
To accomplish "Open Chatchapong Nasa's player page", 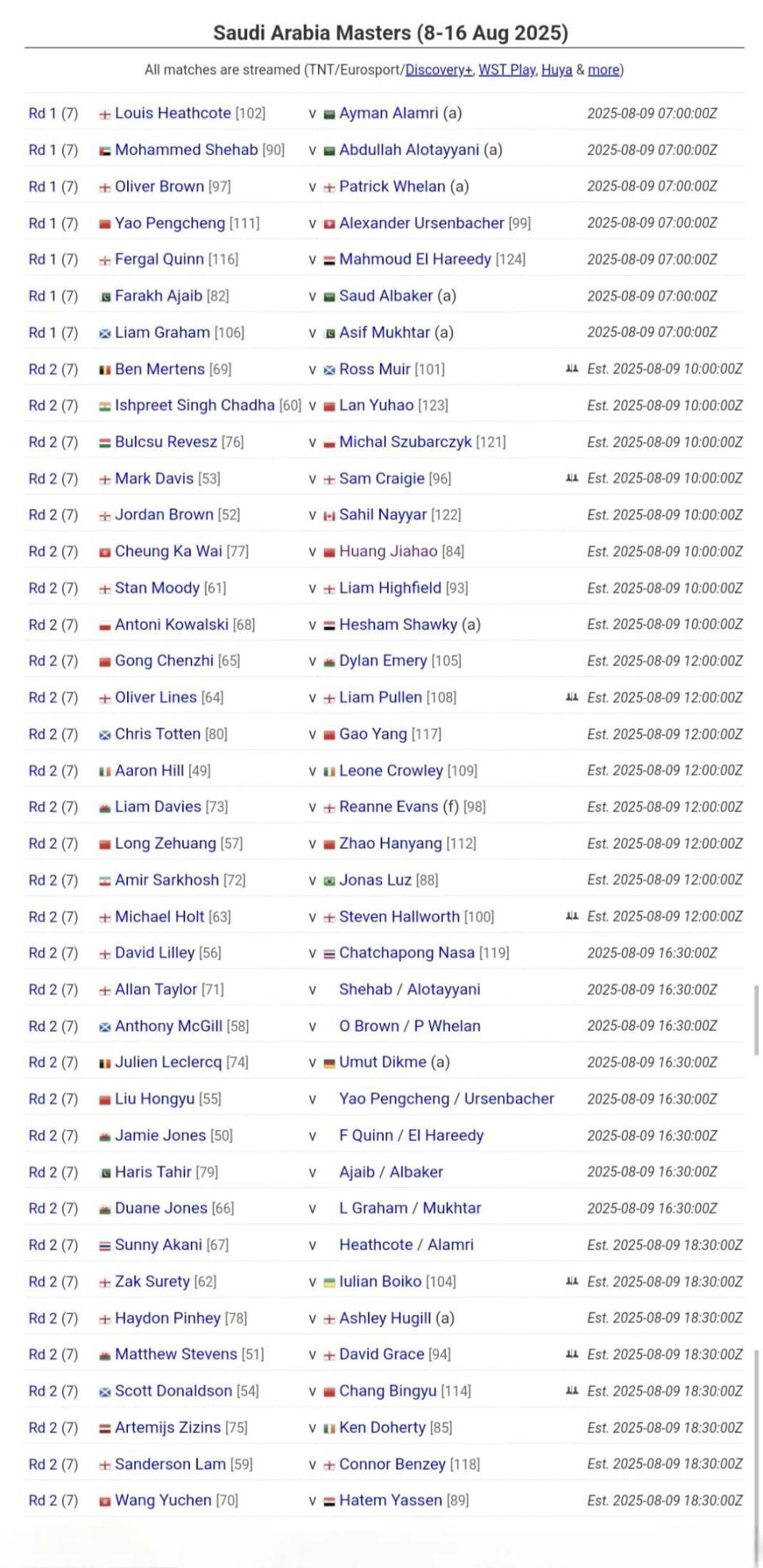I will coord(407,953).
